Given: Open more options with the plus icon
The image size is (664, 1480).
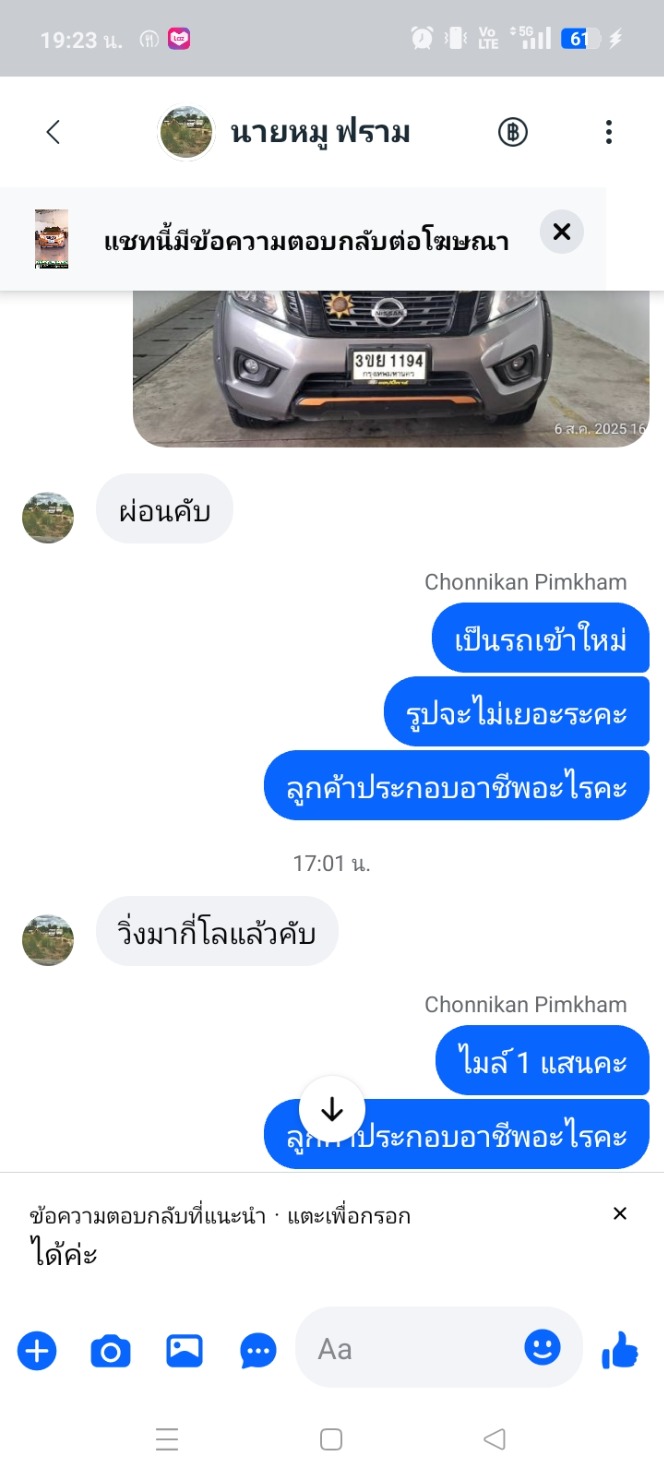Looking at the screenshot, I should (x=37, y=1351).
